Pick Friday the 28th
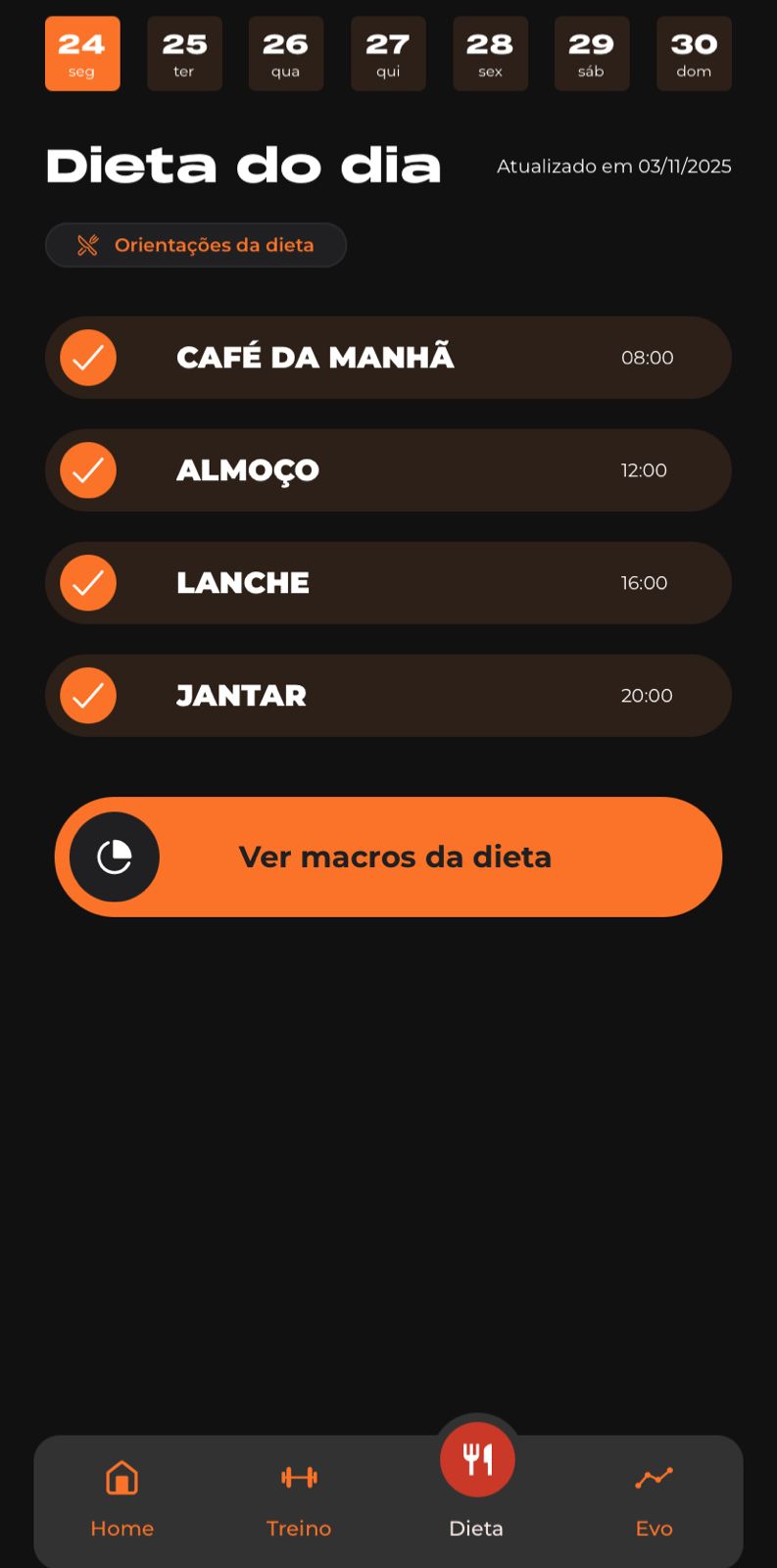This screenshot has height=1568, width=777. [x=490, y=54]
